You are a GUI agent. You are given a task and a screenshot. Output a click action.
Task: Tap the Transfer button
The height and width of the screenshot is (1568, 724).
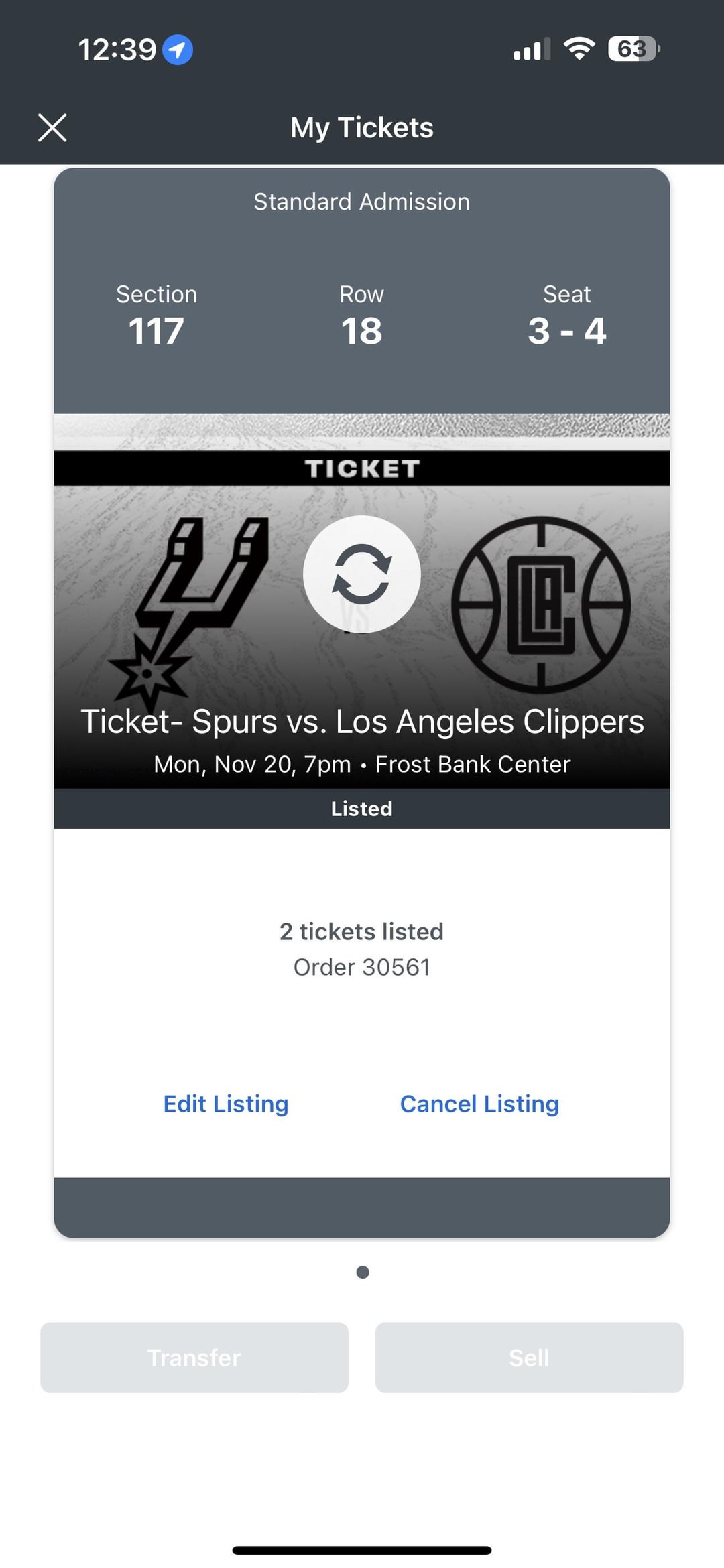click(x=194, y=1358)
